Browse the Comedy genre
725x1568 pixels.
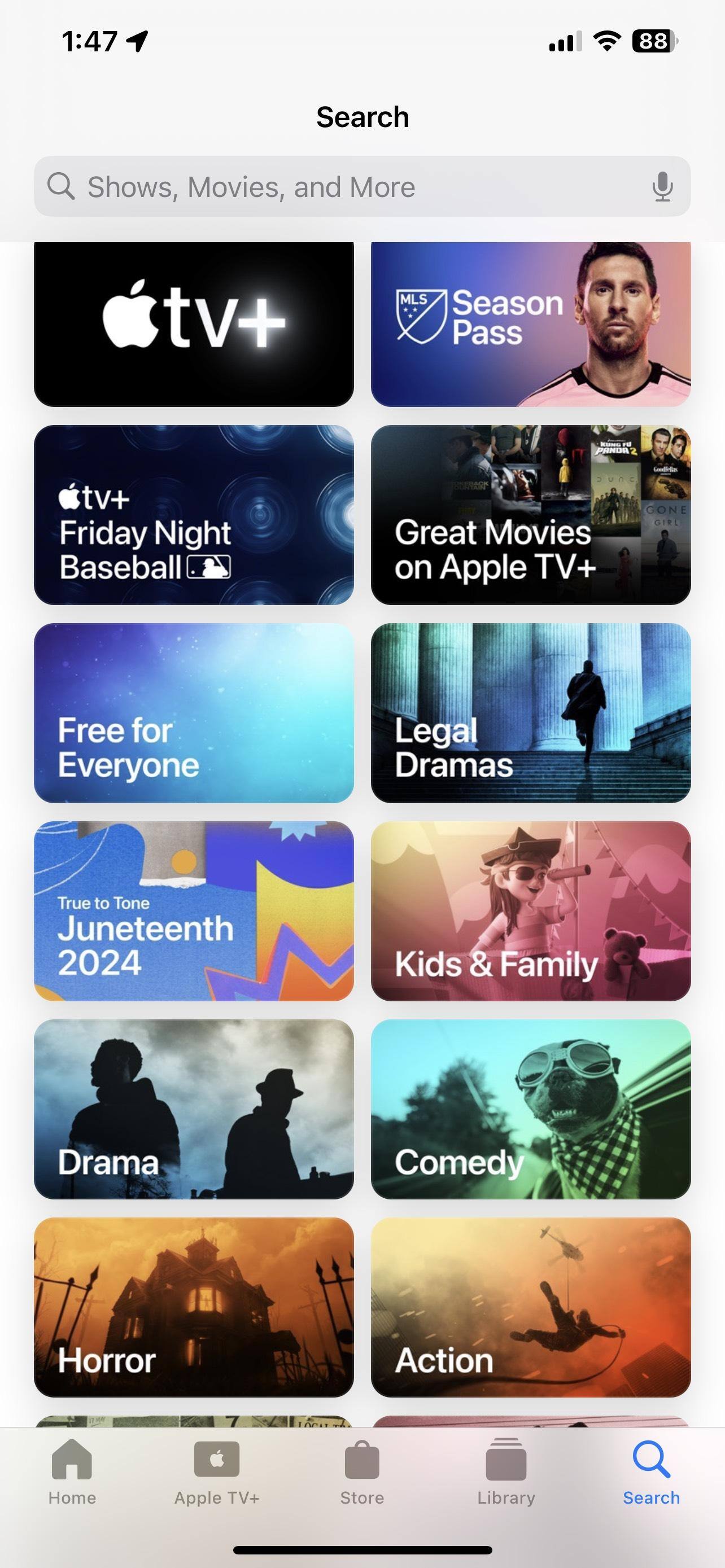tap(530, 1109)
